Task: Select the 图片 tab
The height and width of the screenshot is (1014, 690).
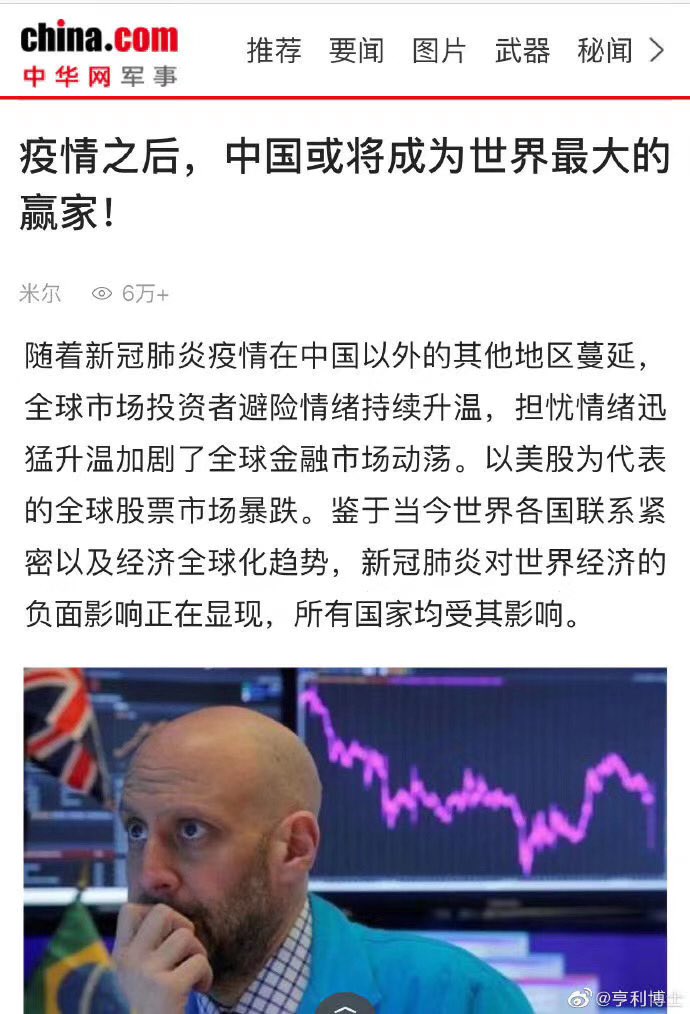Action: pos(439,51)
